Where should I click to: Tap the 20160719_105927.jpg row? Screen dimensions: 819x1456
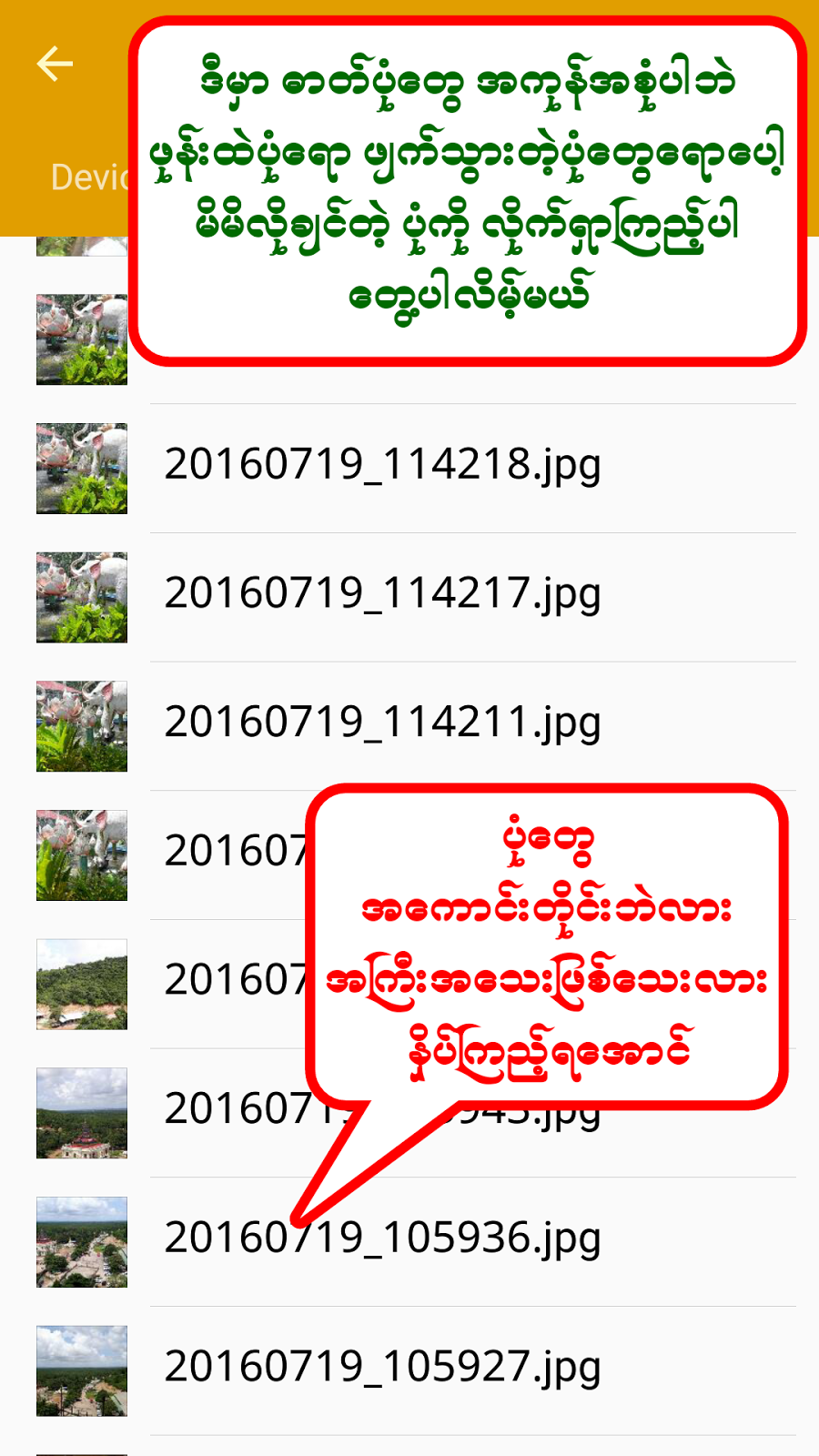[382, 1369]
